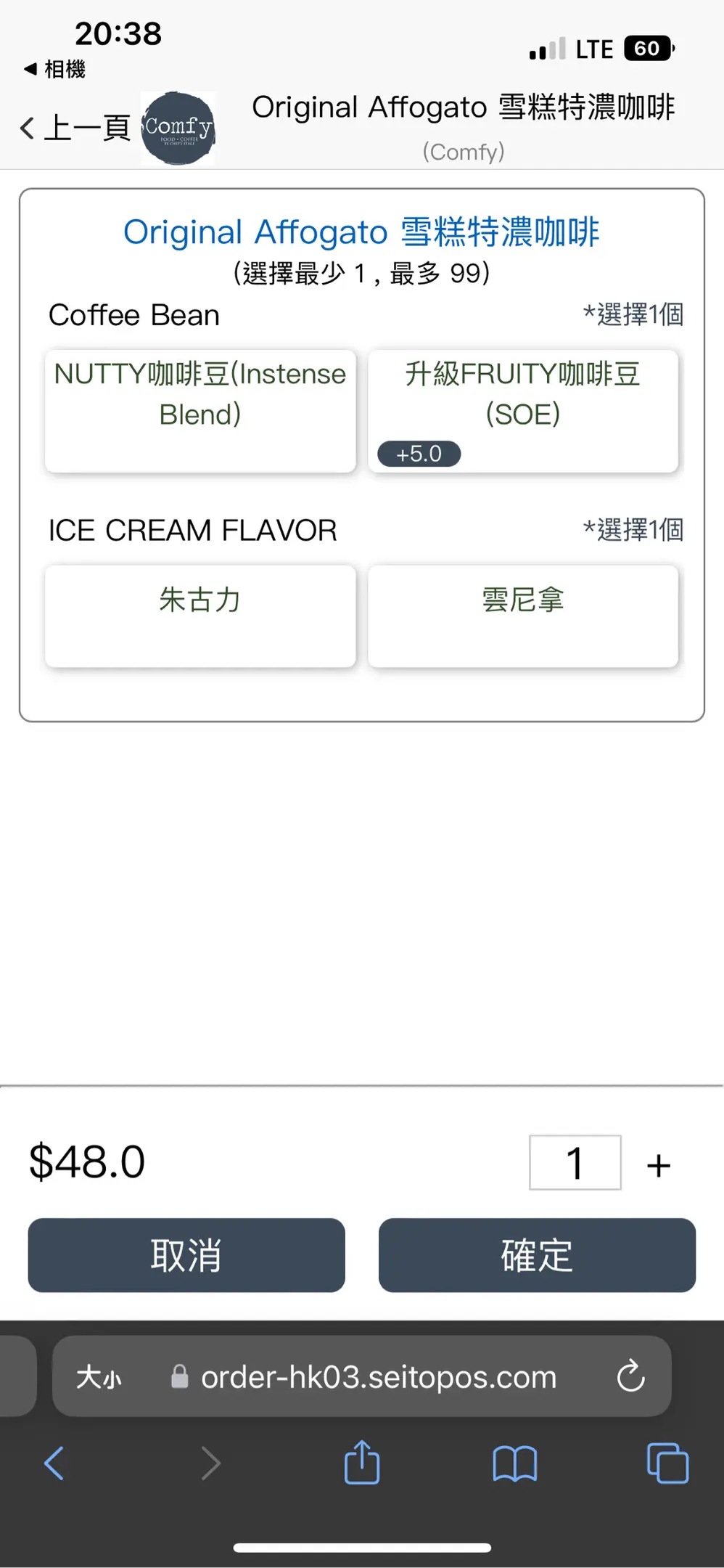
Task: Choose 升級FRUITY咖啡豆 (SOE) upgrade
Action: [x=523, y=411]
